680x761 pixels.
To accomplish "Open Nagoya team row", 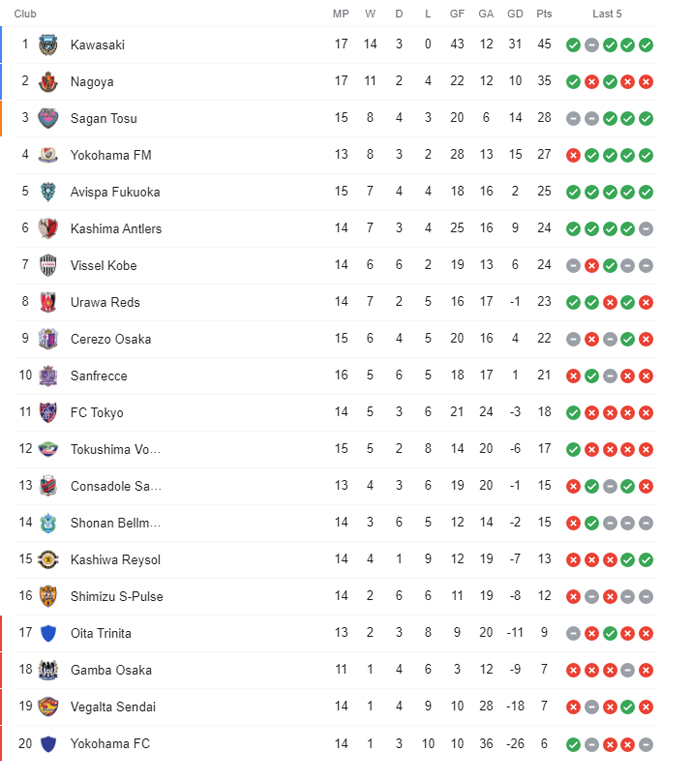I will click(x=92, y=82).
